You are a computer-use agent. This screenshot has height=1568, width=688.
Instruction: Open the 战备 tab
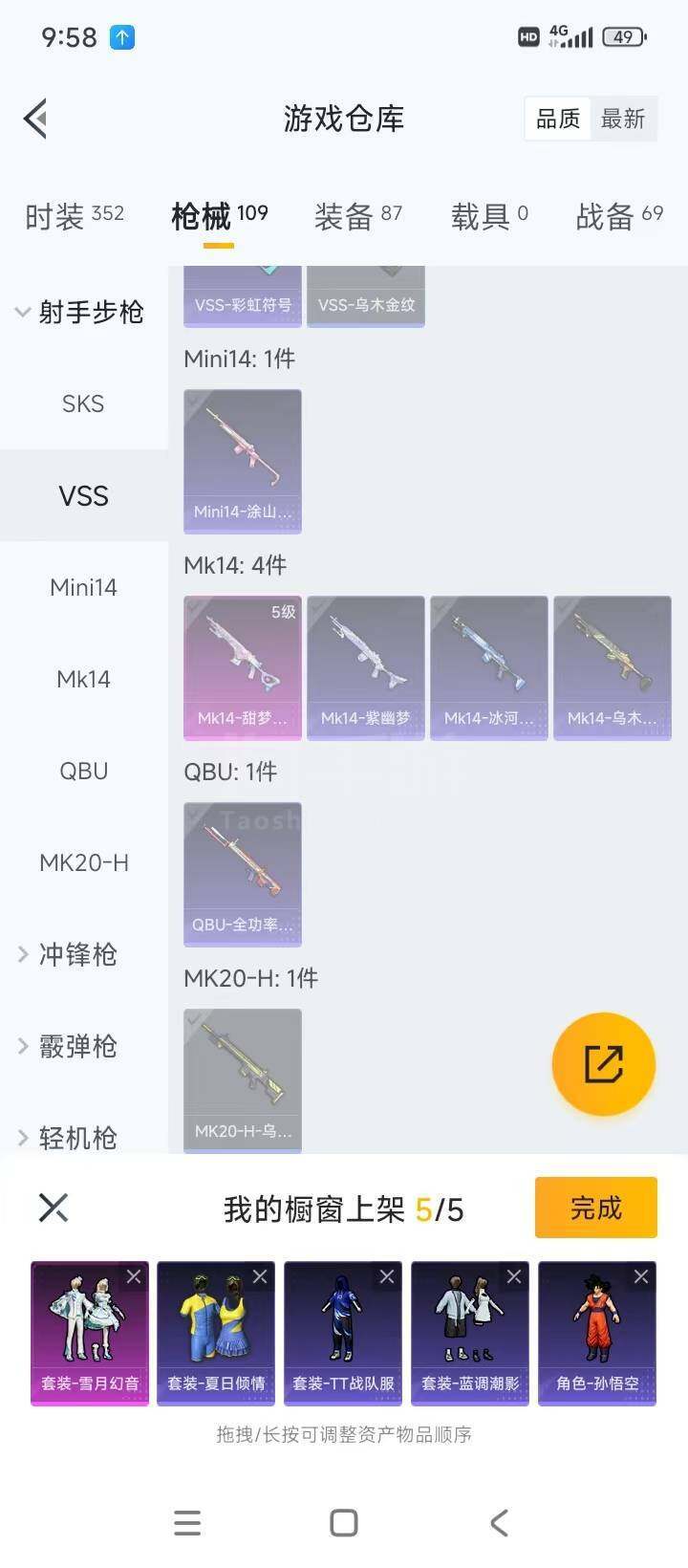click(618, 216)
